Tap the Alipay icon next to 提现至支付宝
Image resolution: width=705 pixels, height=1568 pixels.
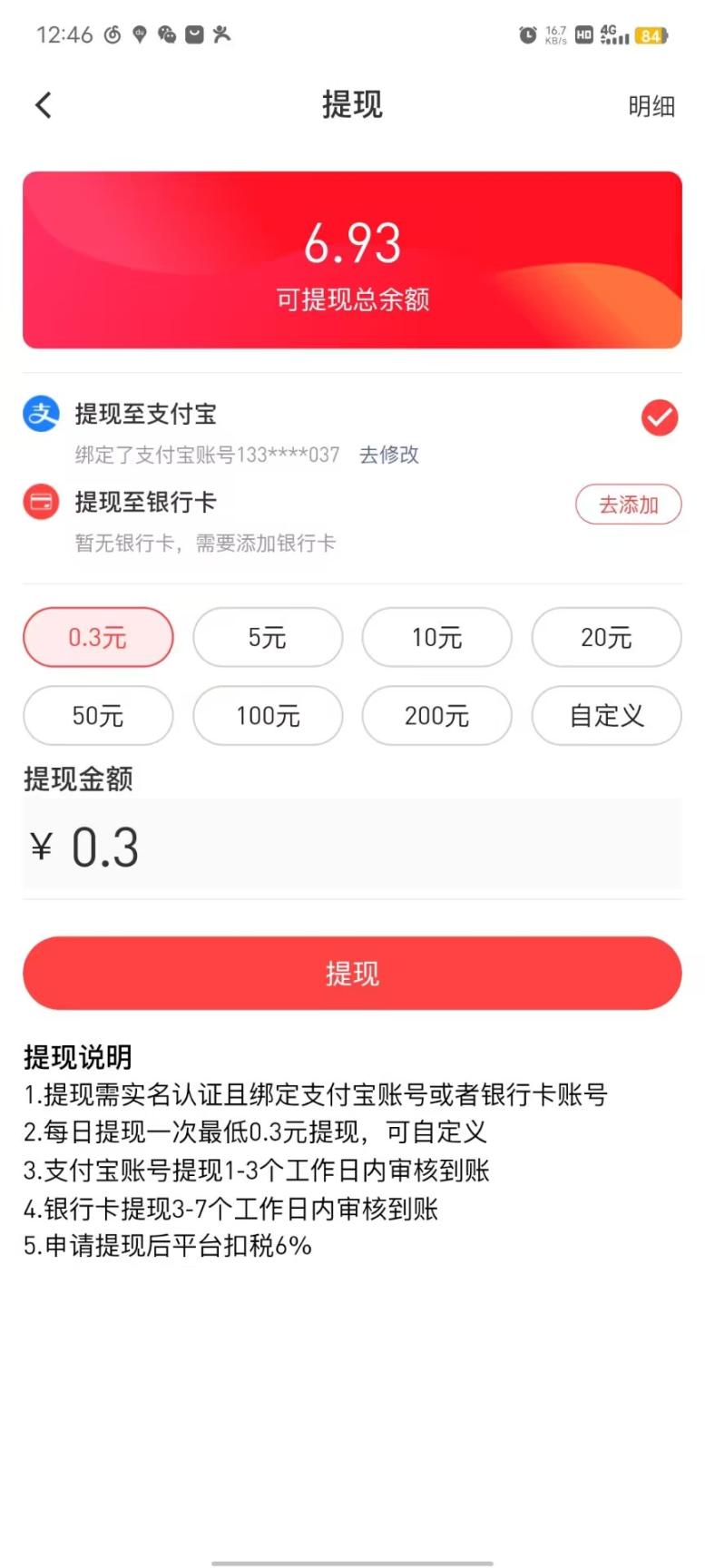[40, 414]
